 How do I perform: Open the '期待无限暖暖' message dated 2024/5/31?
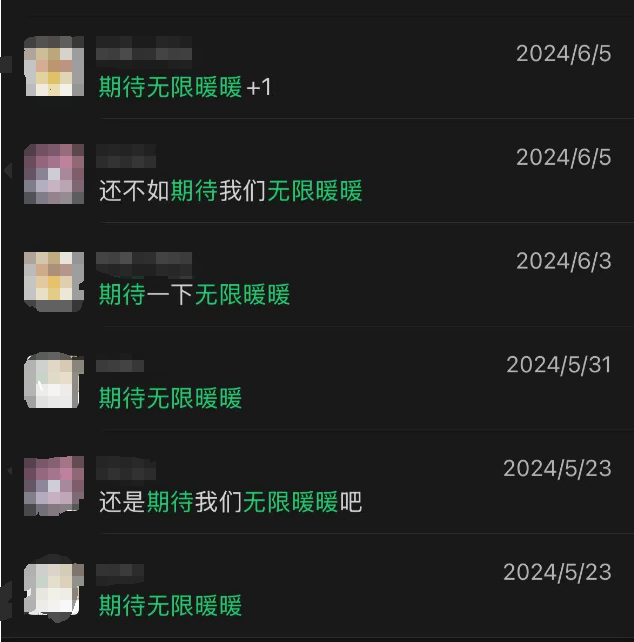pyautogui.click(x=170, y=398)
